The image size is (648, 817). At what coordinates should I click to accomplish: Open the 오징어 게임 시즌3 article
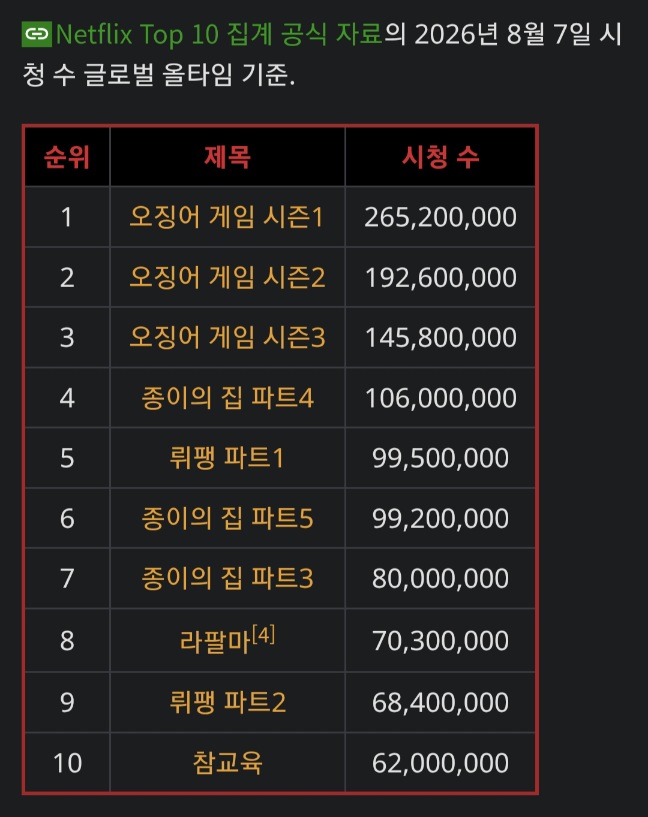227,337
